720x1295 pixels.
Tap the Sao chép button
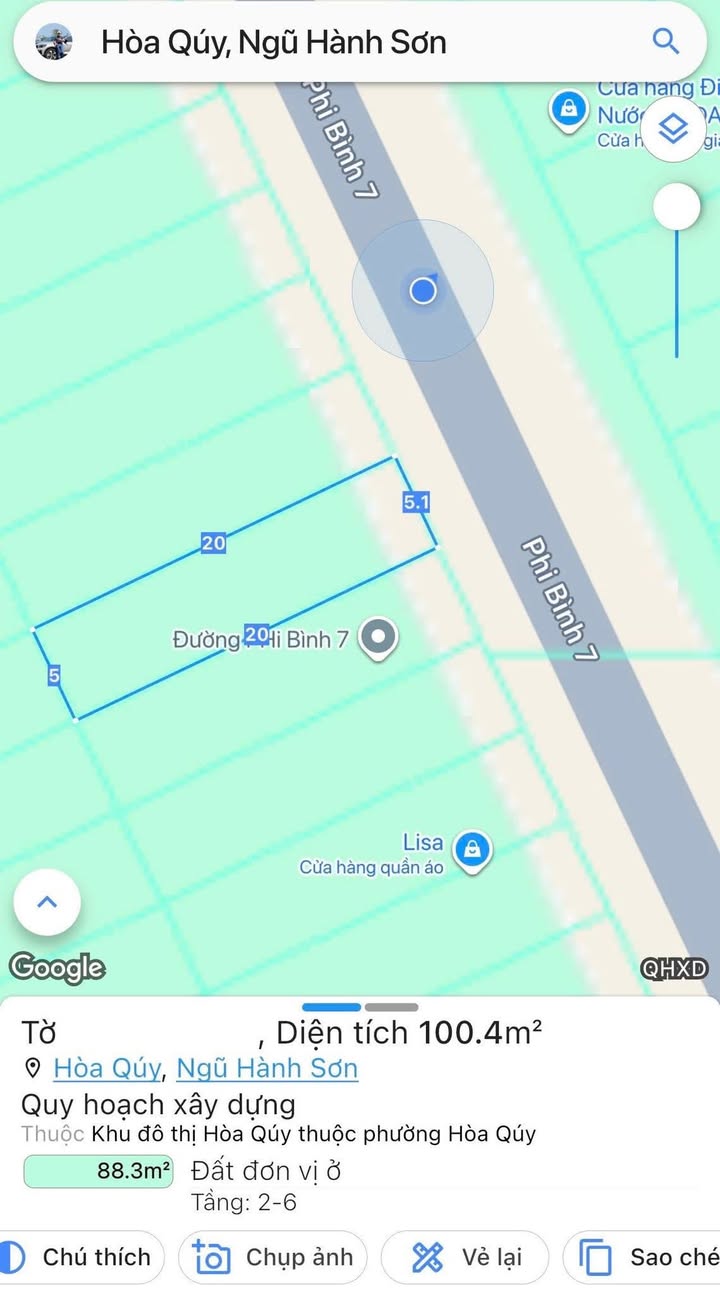pyautogui.click(x=645, y=1257)
